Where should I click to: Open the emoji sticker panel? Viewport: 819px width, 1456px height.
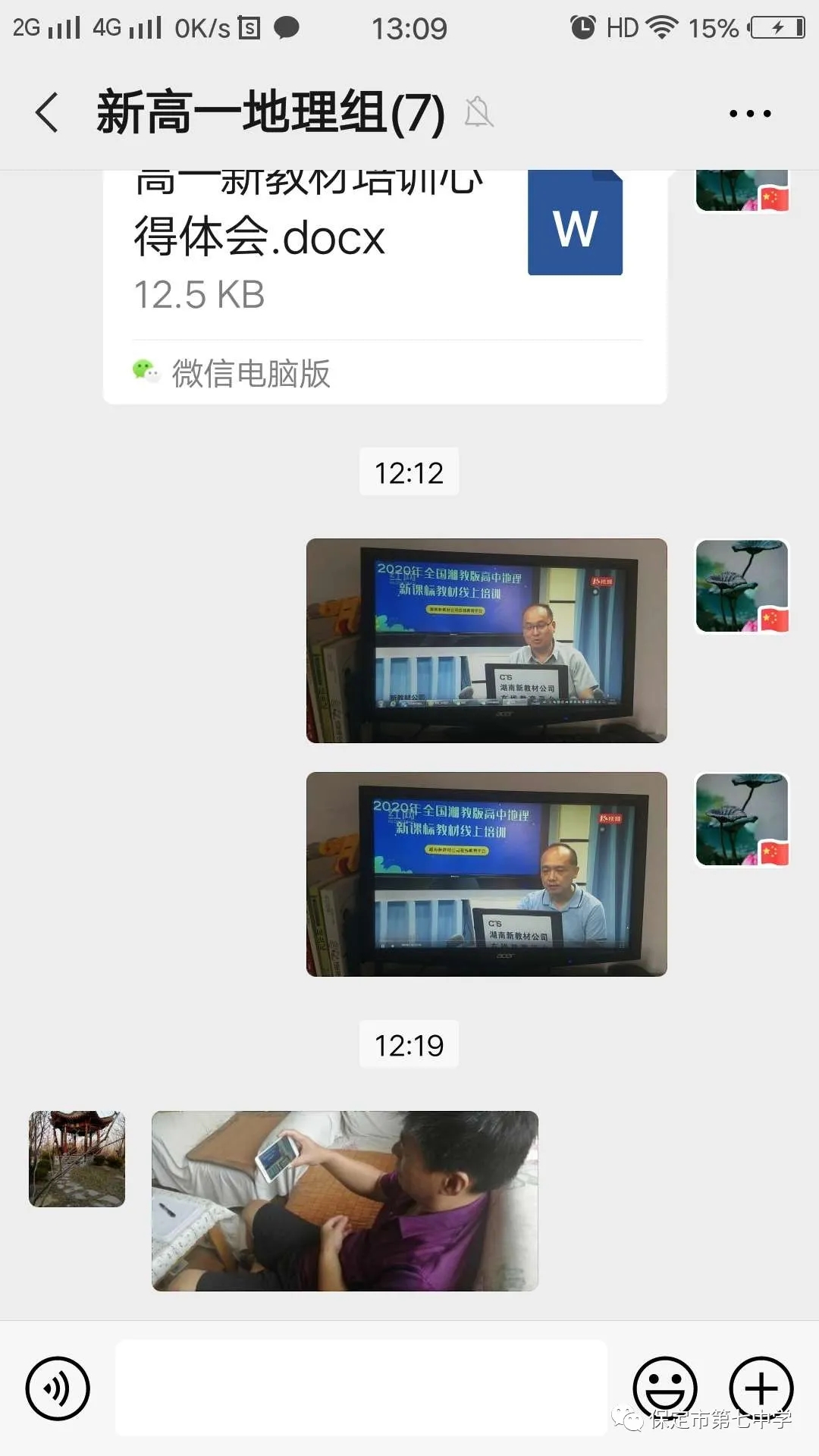click(665, 1388)
